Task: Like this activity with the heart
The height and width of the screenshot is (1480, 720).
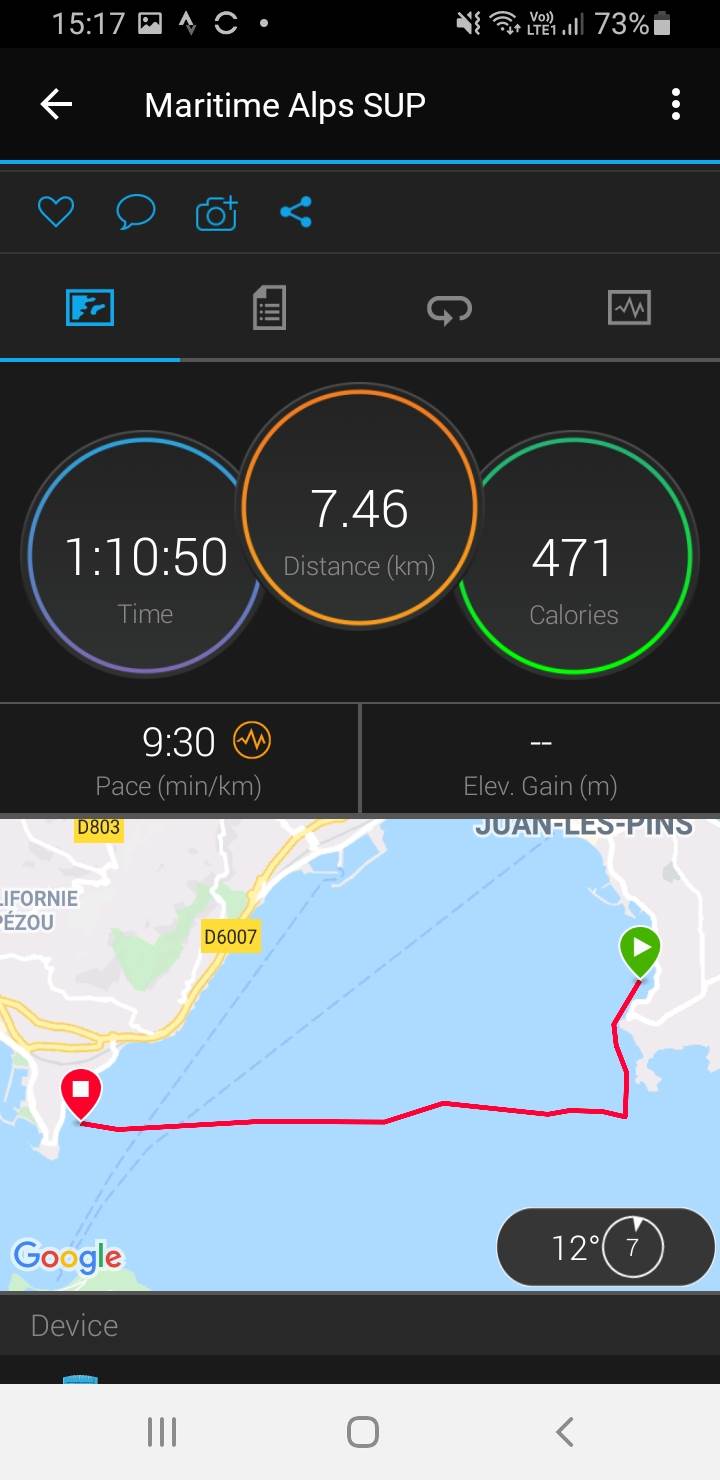Action: pyautogui.click(x=56, y=212)
